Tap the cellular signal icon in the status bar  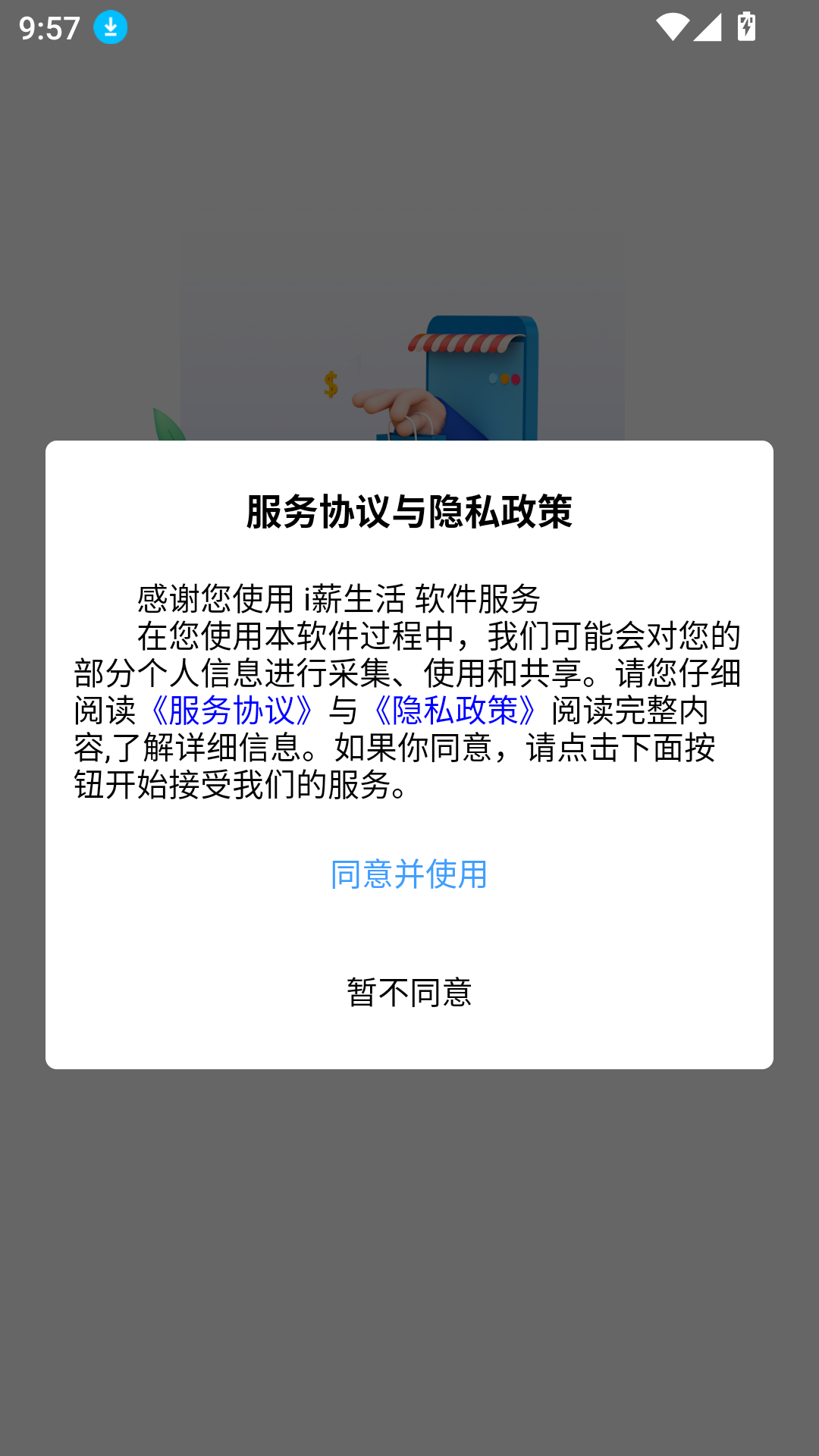[x=707, y=27]
